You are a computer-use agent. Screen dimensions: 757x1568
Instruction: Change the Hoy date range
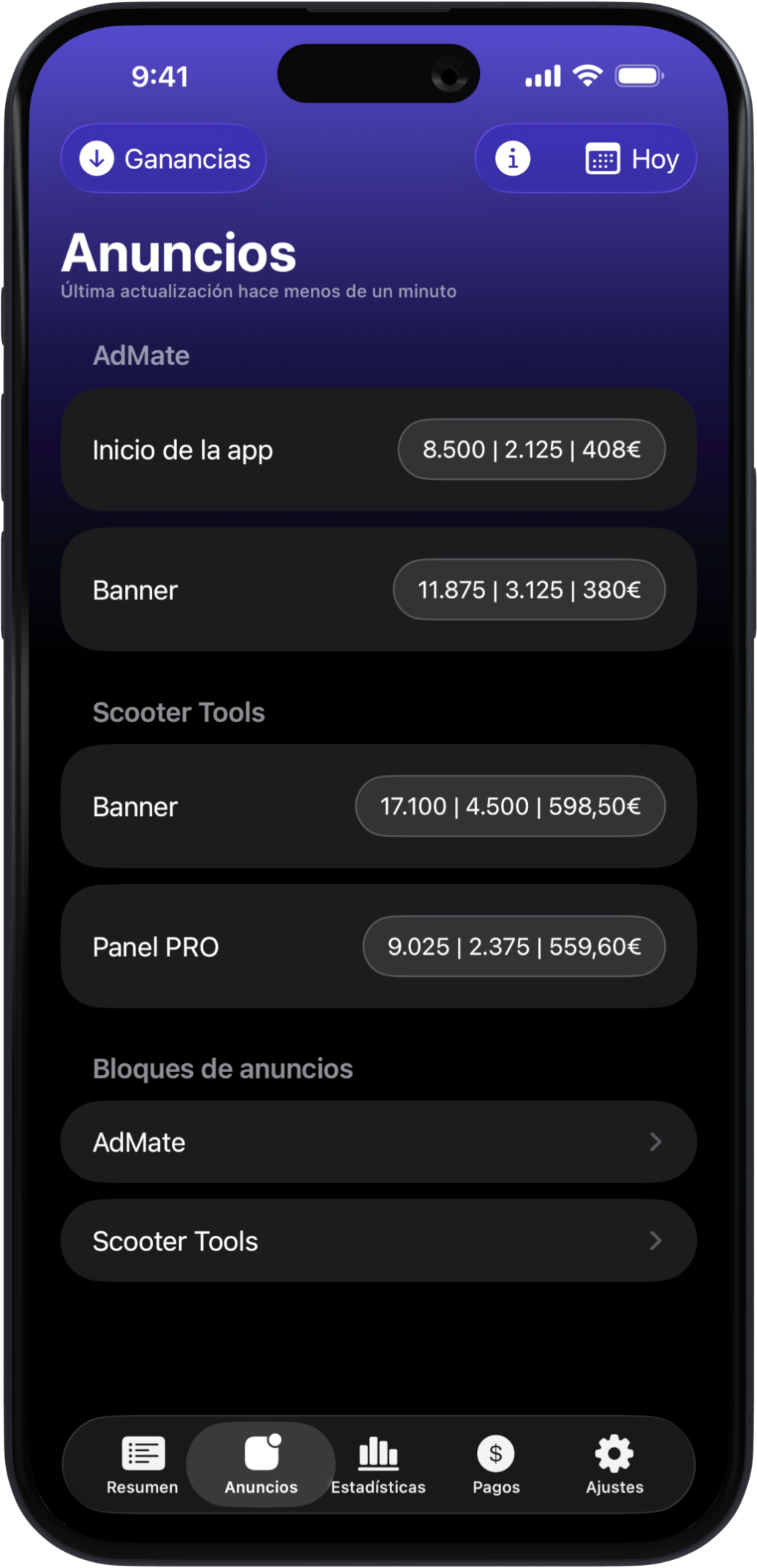pos(633,160)
